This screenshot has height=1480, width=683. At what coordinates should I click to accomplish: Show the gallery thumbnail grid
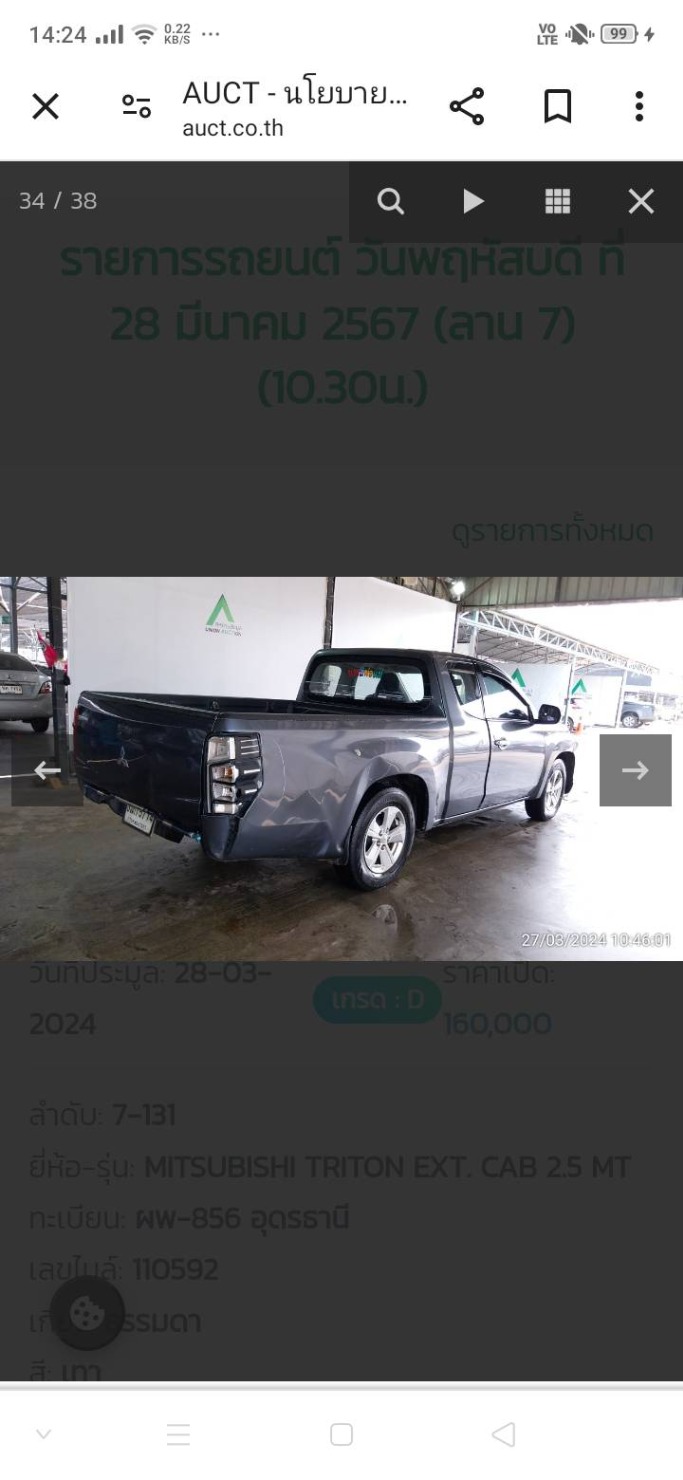pos(557,202)
